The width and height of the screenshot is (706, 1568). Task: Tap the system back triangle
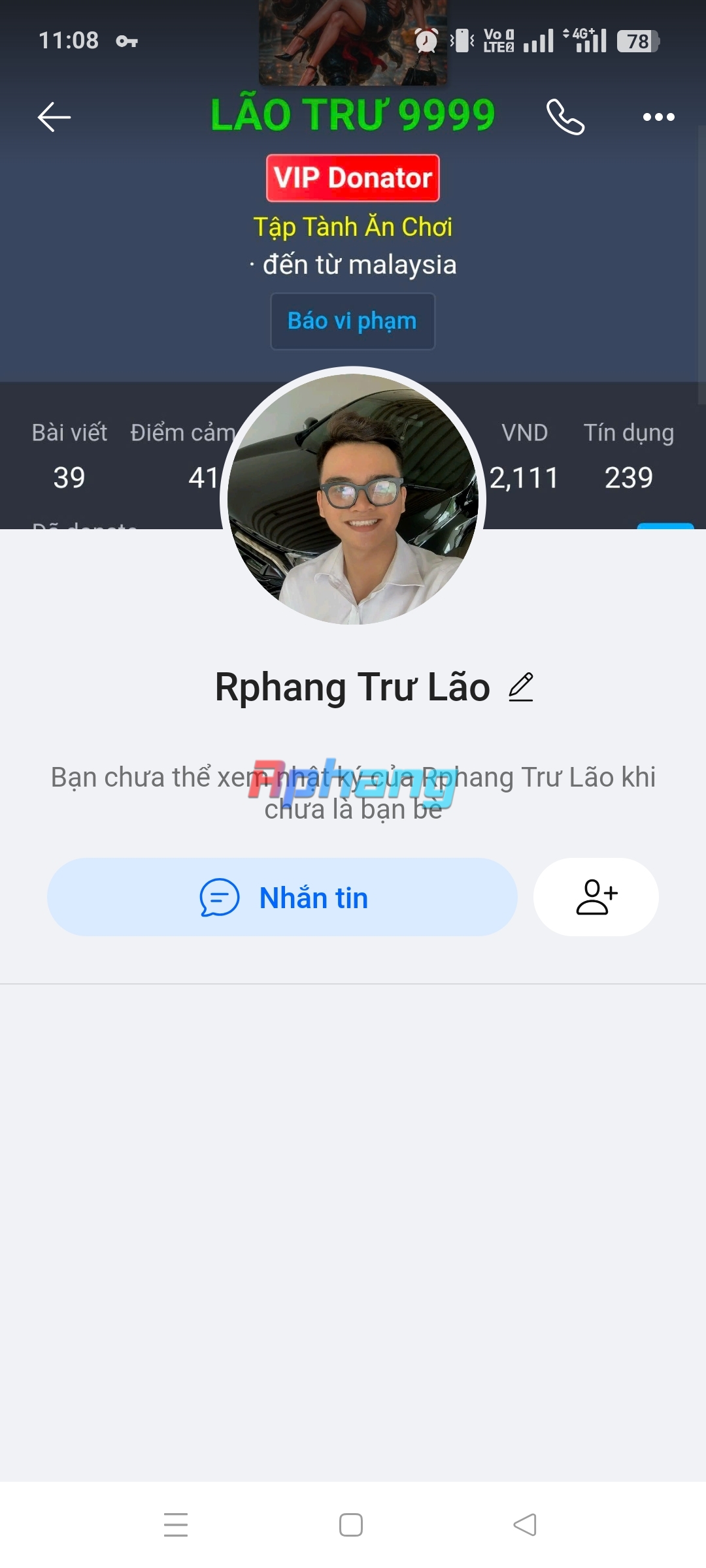[525, 1525]
